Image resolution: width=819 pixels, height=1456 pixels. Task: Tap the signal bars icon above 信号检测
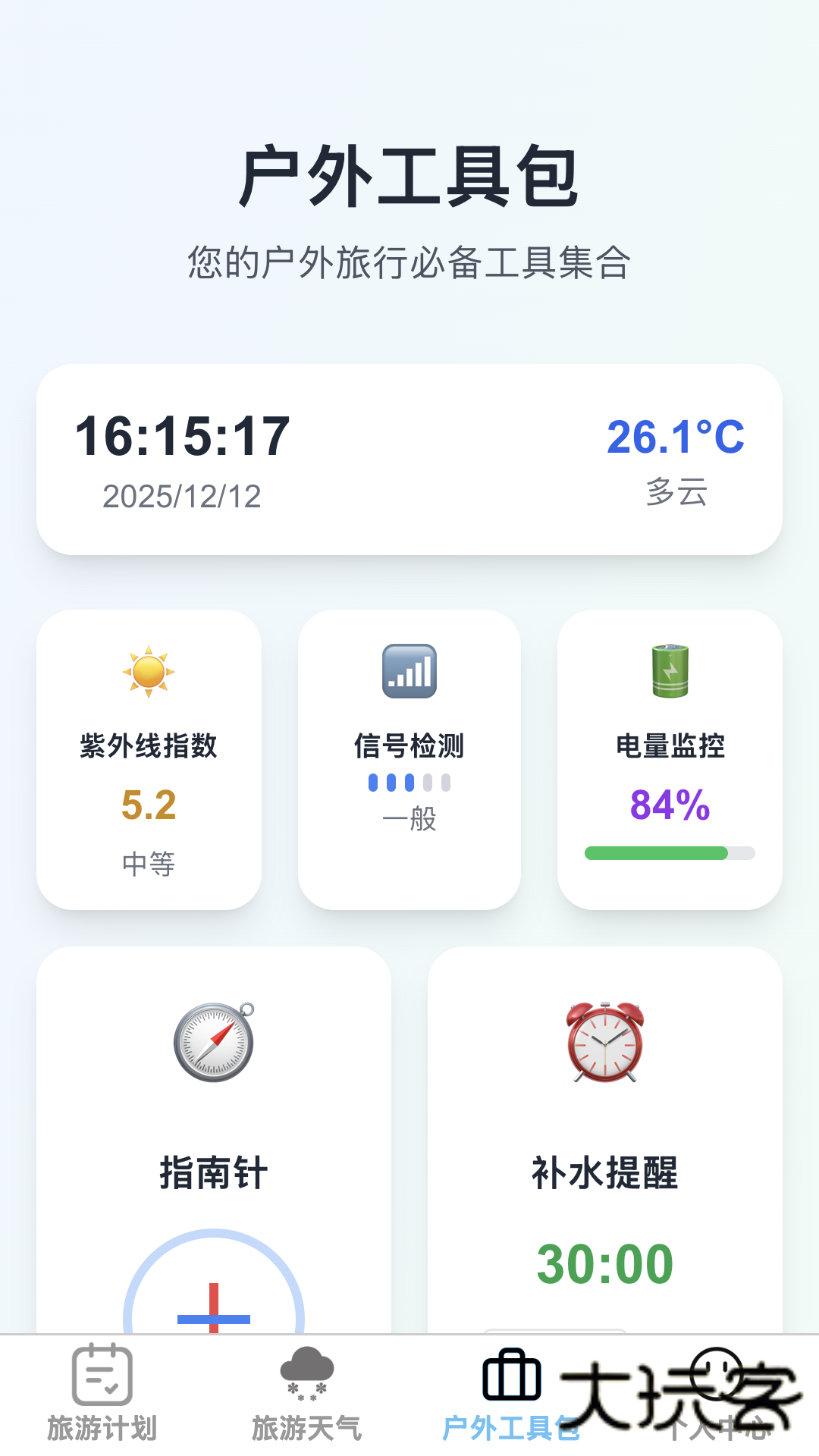pyautogui.click(x=408, y=671)
